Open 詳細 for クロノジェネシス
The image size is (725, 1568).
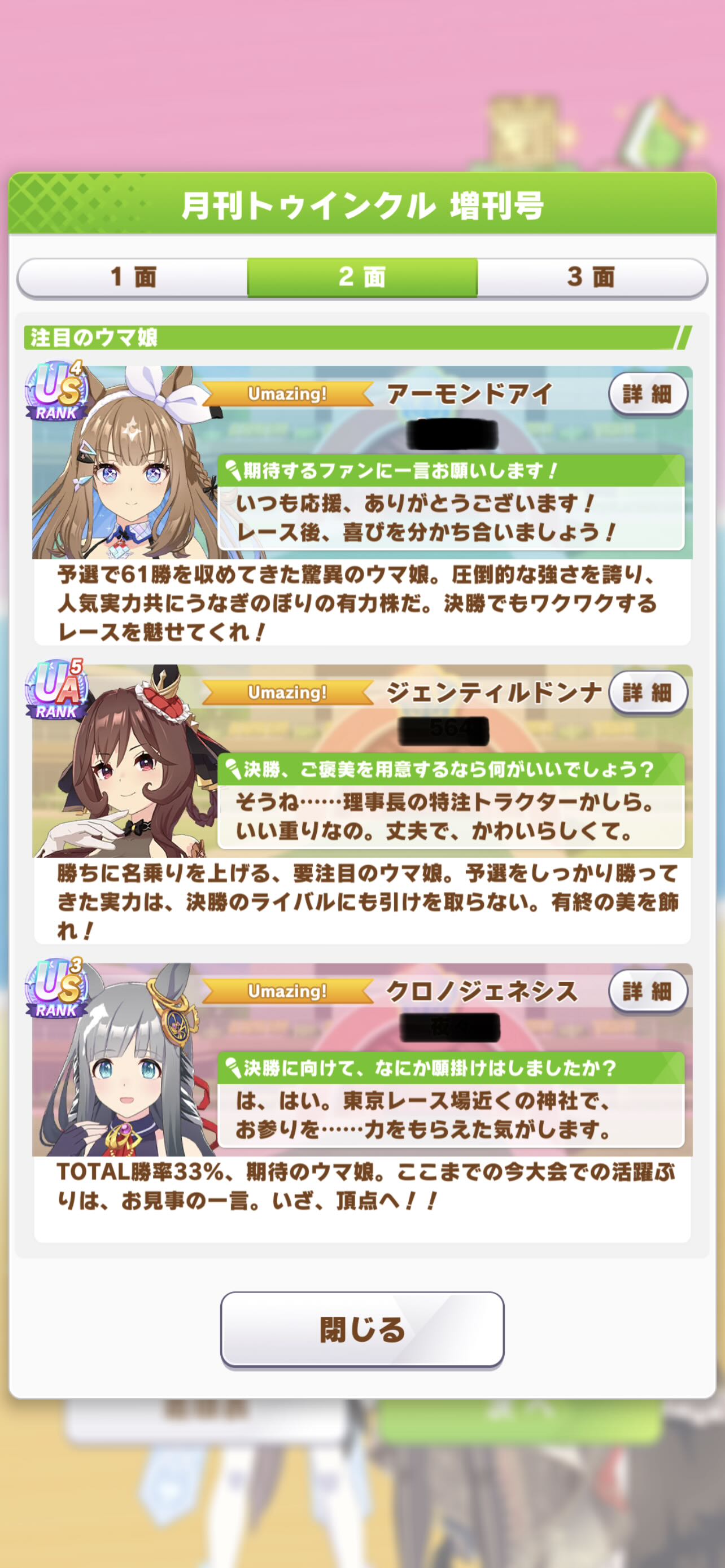[x=648, y=992]
